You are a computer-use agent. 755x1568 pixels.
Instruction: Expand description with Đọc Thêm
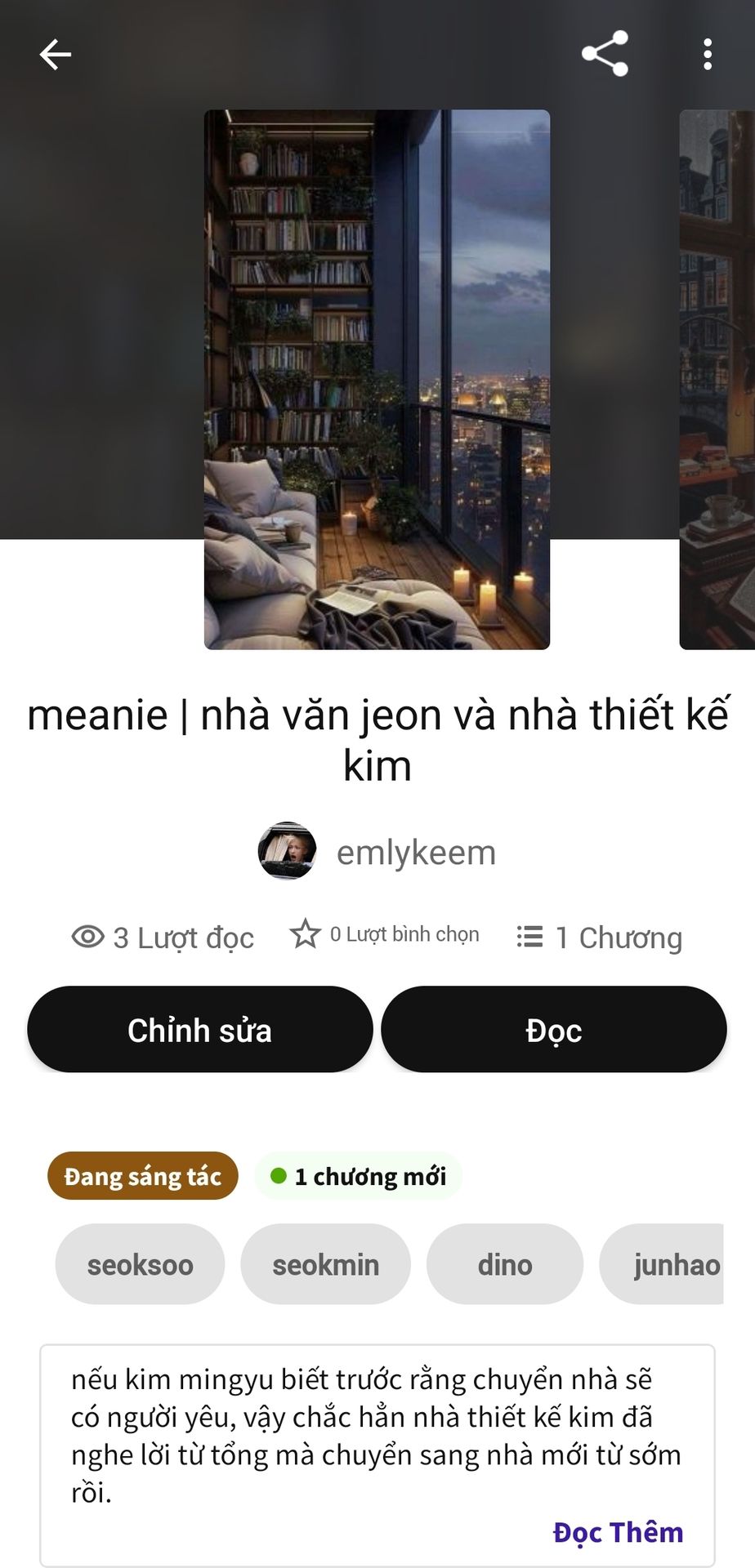618,1532
